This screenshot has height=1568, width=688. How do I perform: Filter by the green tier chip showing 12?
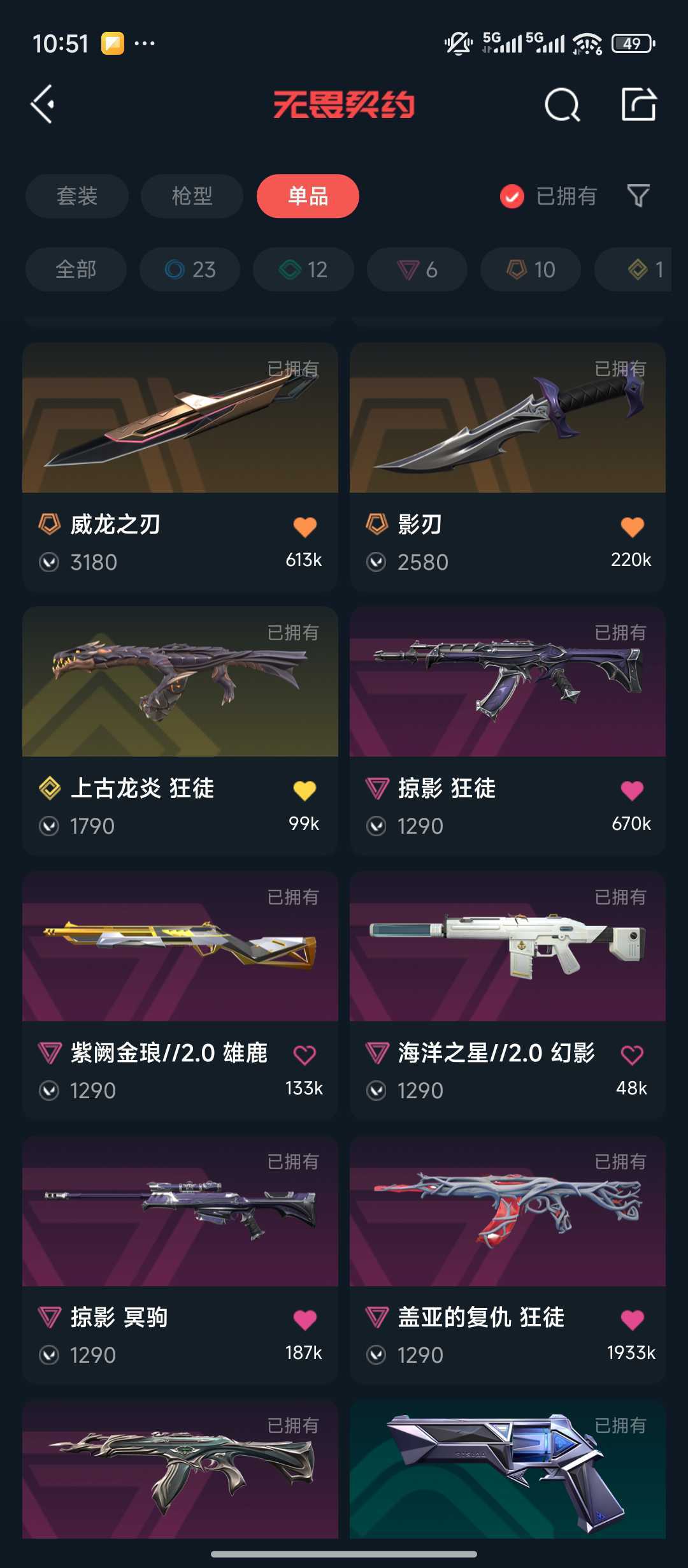tap(303, 270)
